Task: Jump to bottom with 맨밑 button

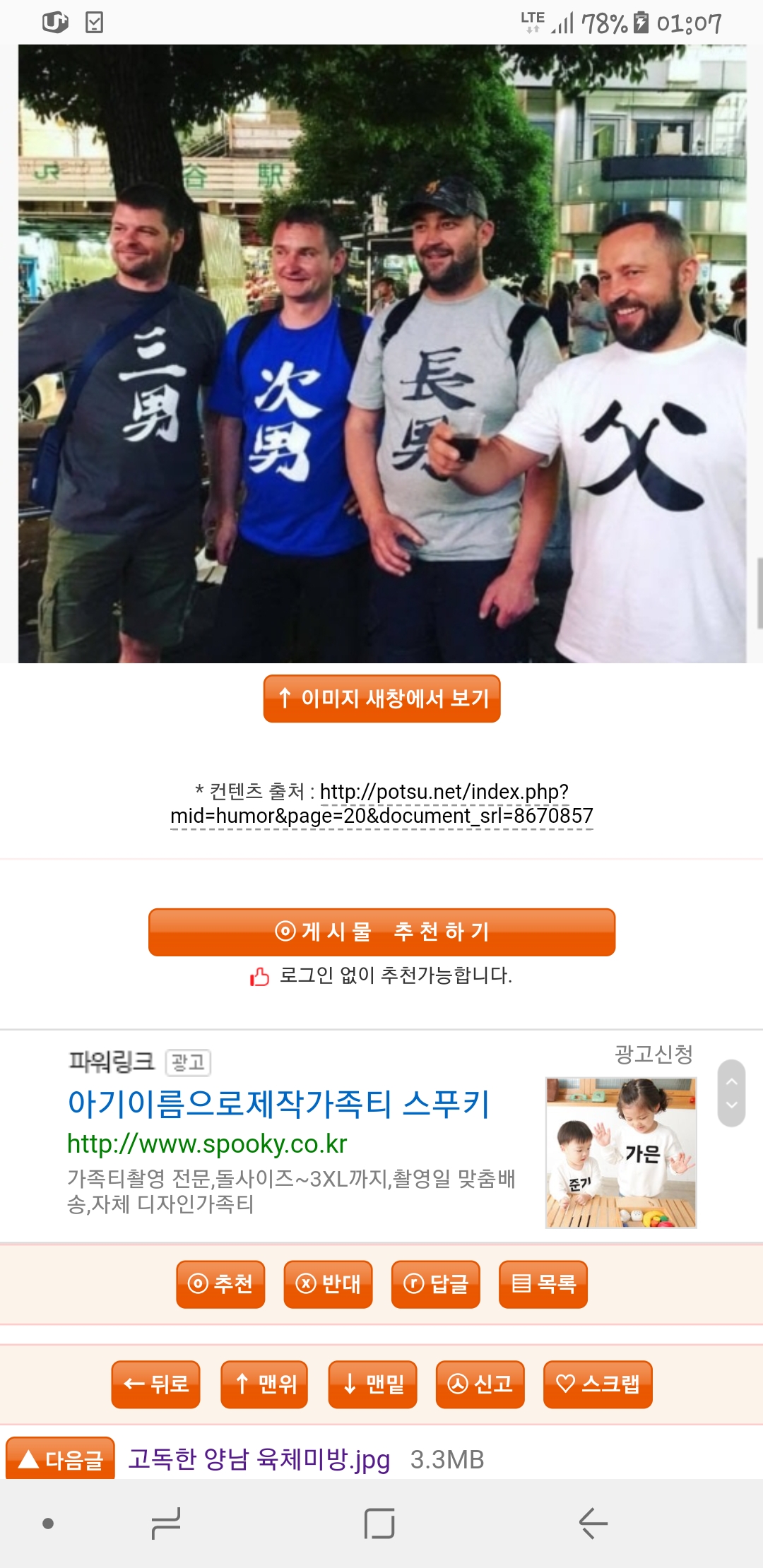Action: (x=372, y=1384)
